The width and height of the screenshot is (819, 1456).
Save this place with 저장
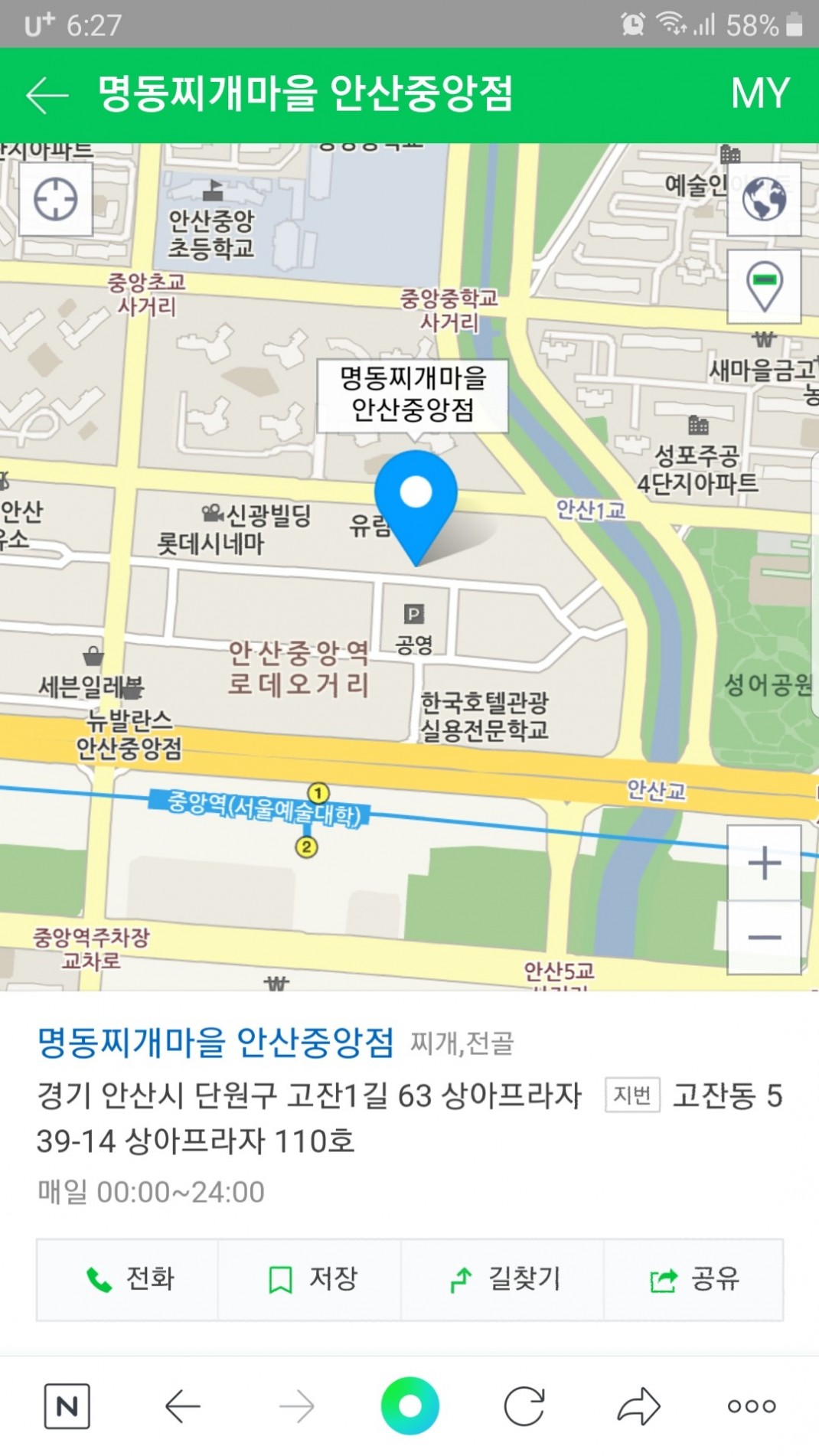tap(310, 1279)
